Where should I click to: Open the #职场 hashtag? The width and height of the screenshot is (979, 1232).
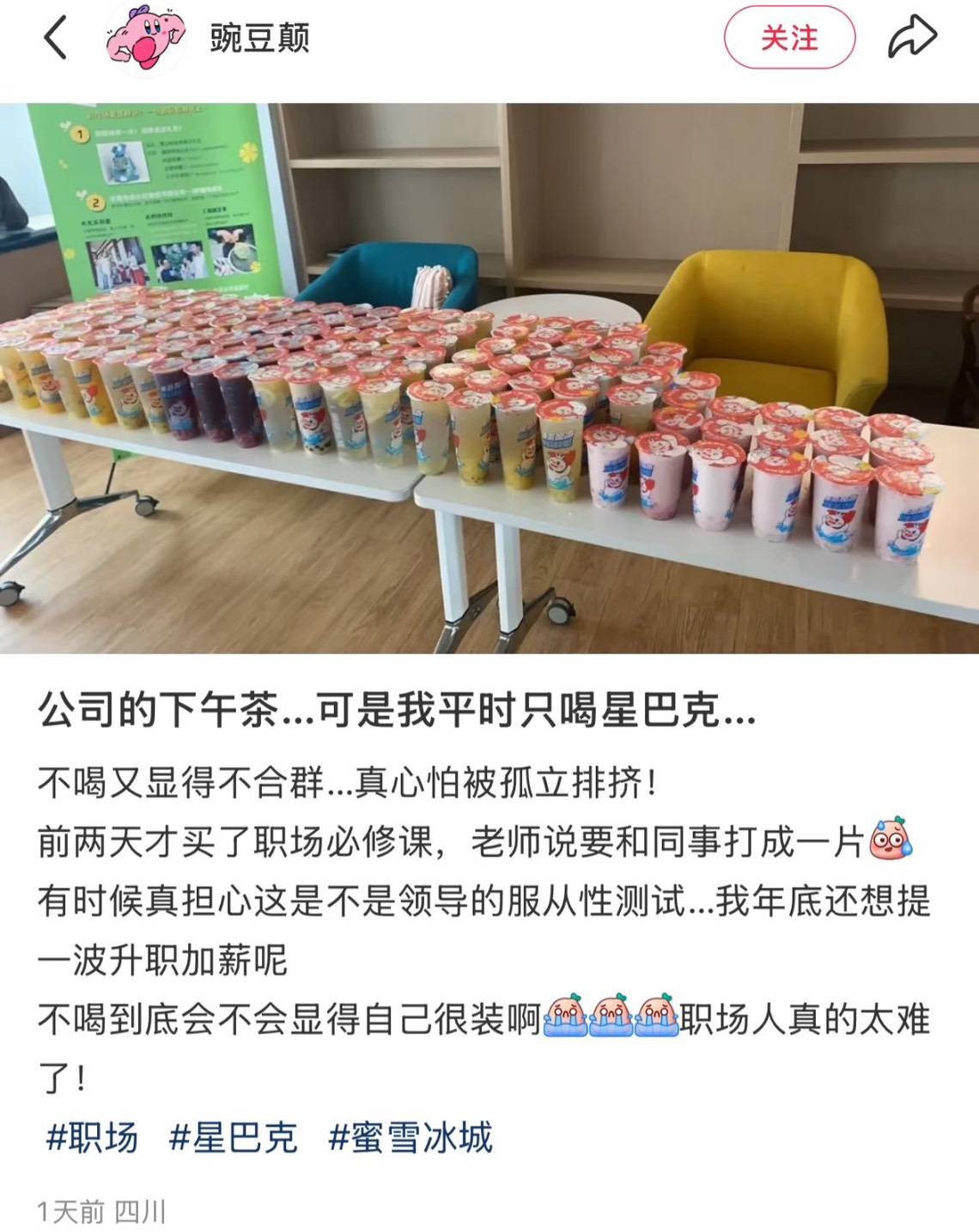[x=91, y=1138]
